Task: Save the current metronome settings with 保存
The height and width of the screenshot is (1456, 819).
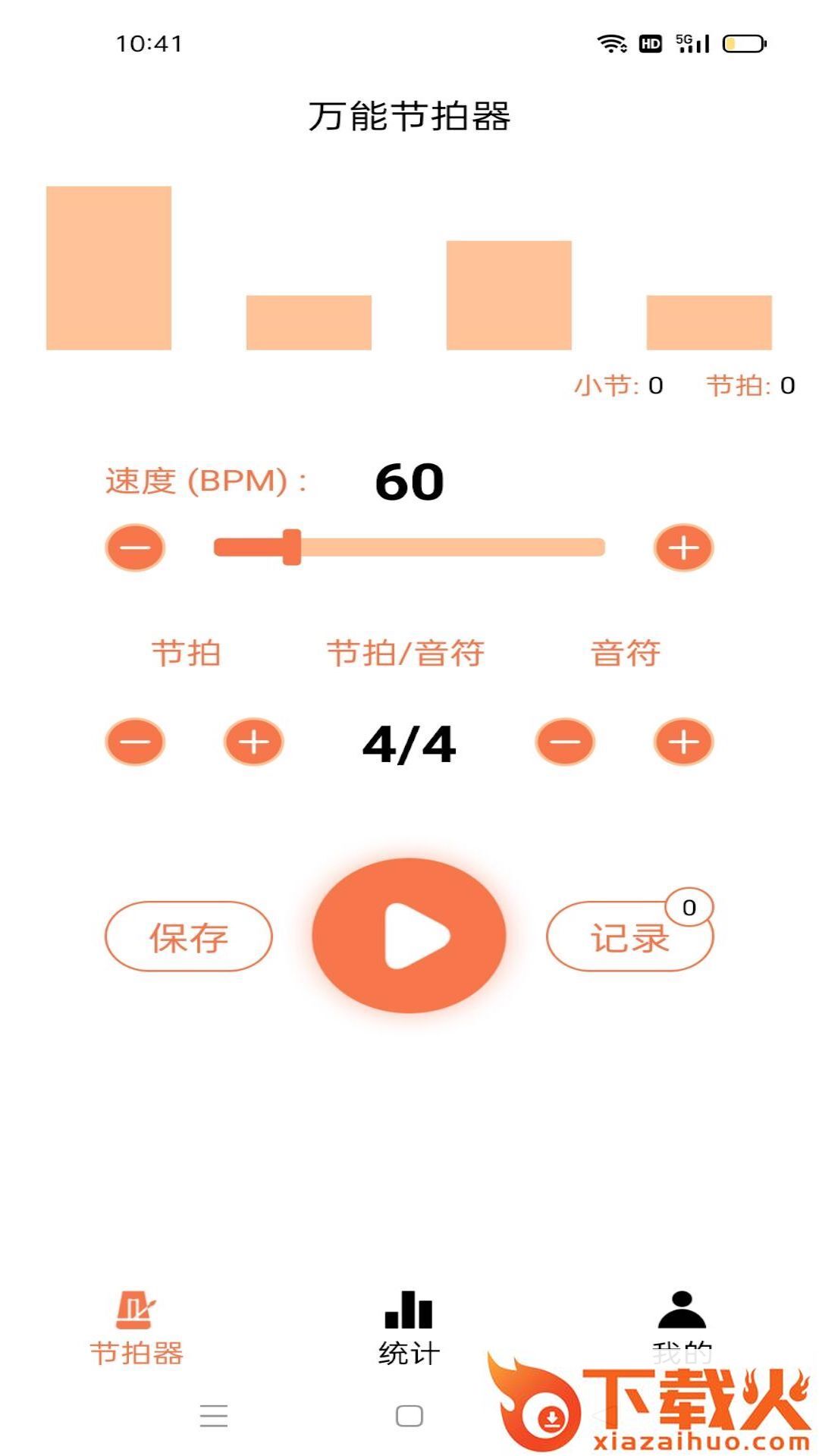Action: pyautogui.click(x=188, y=937)
